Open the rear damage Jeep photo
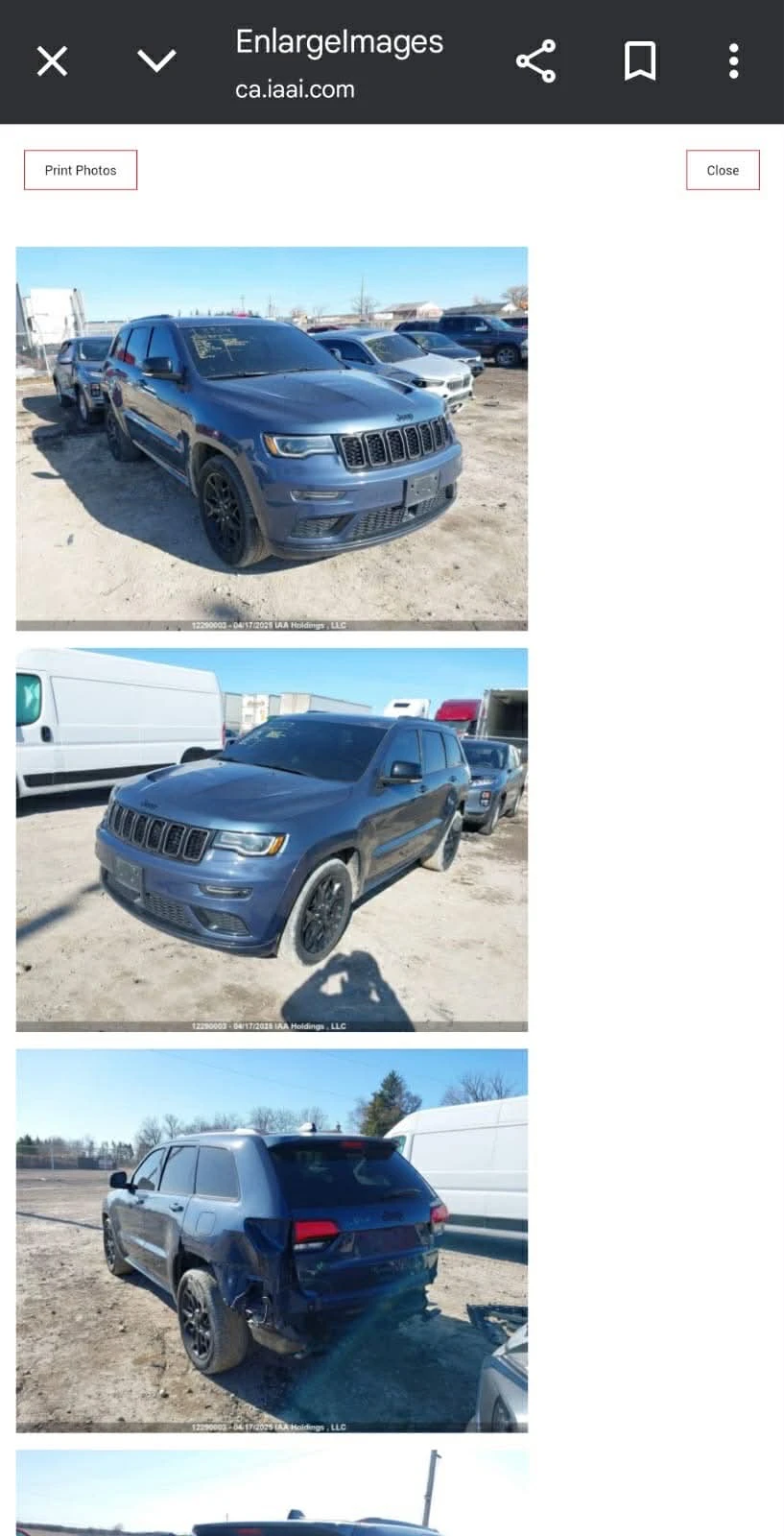Image resolution: width=784 pixels, height=1536 pixels. pos(272,1240)
